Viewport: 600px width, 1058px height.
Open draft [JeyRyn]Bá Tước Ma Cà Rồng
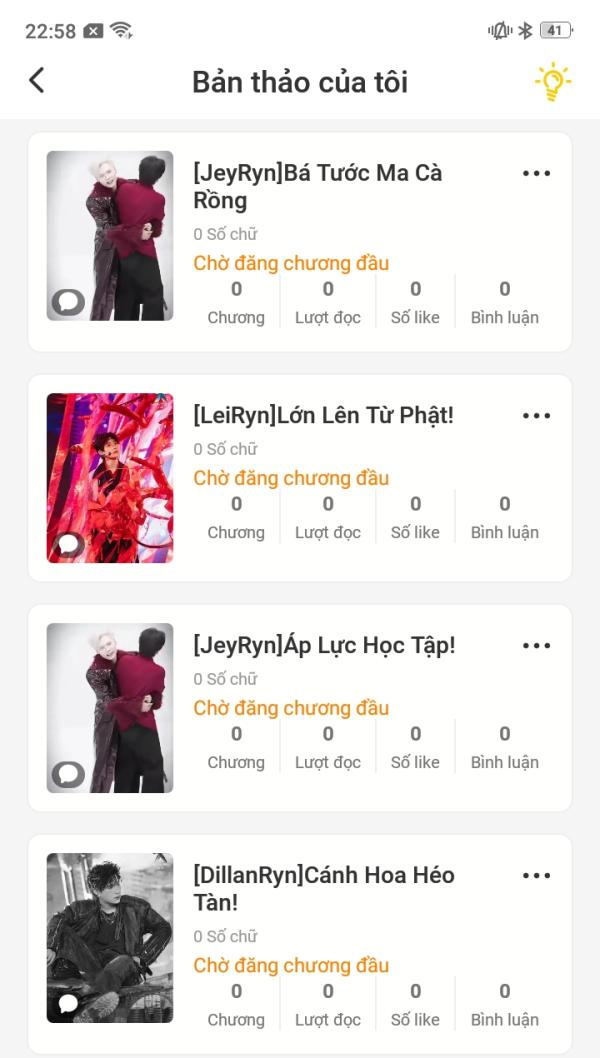click(x=317, y=187)
